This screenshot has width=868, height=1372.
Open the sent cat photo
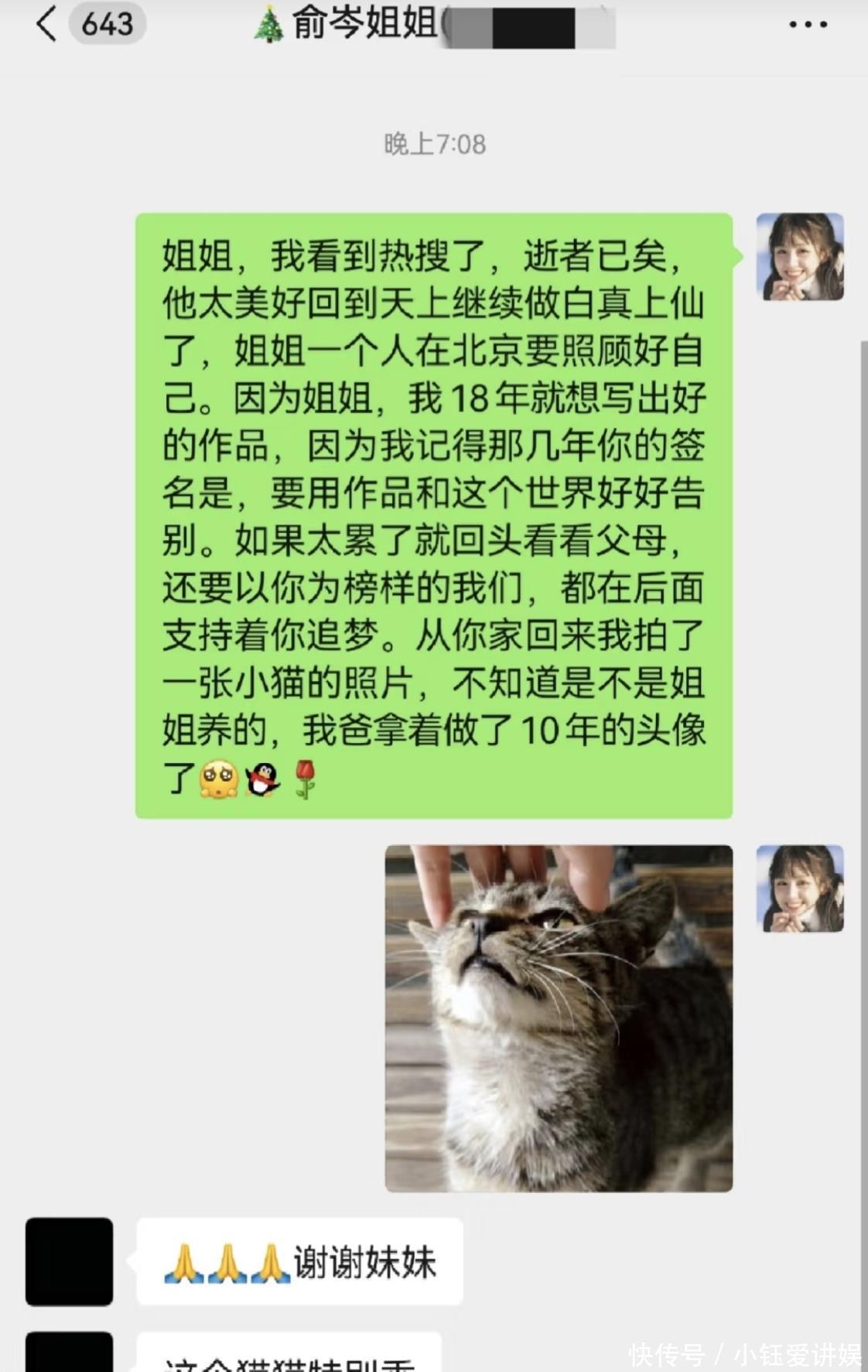pyautogui.click(x=559, y=1018)
